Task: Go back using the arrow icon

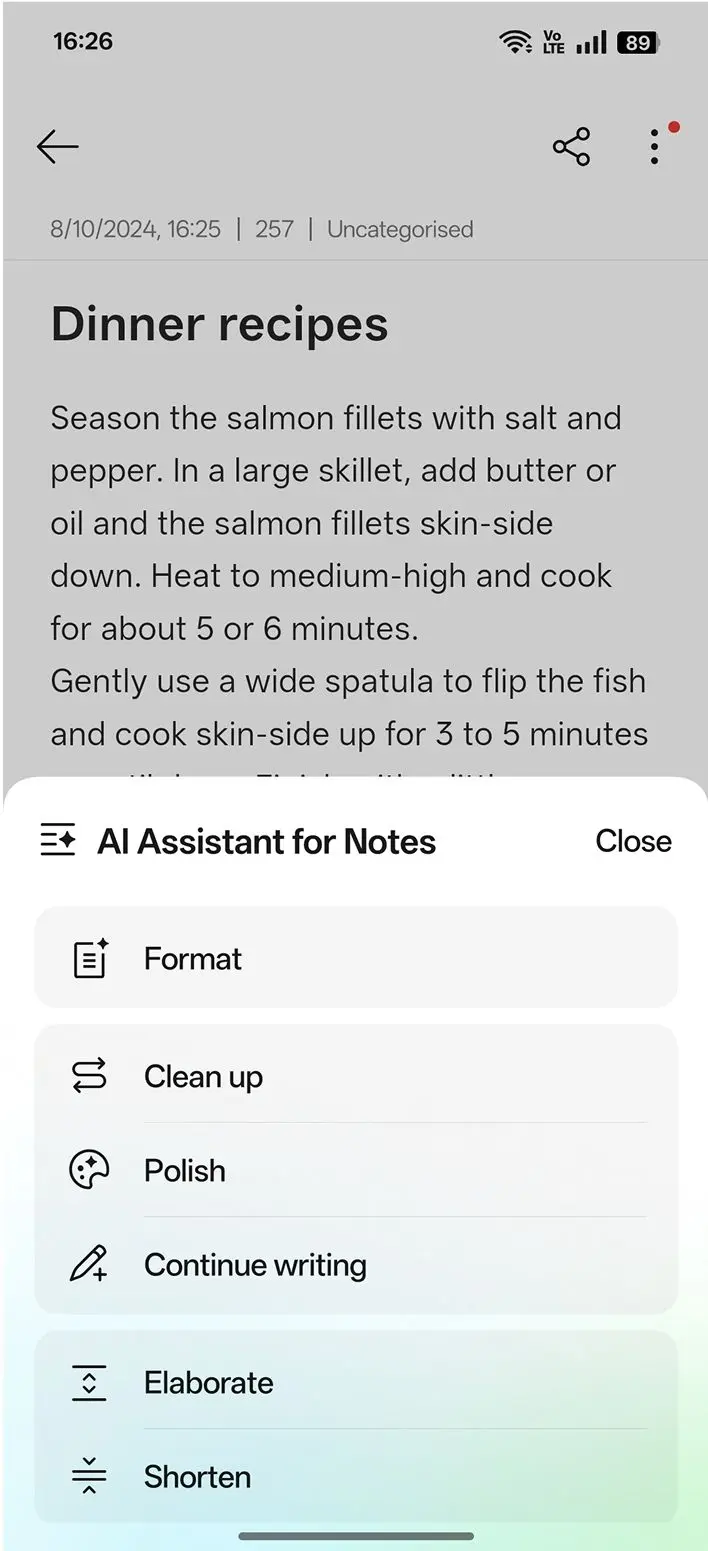Action: pos(57,147)
